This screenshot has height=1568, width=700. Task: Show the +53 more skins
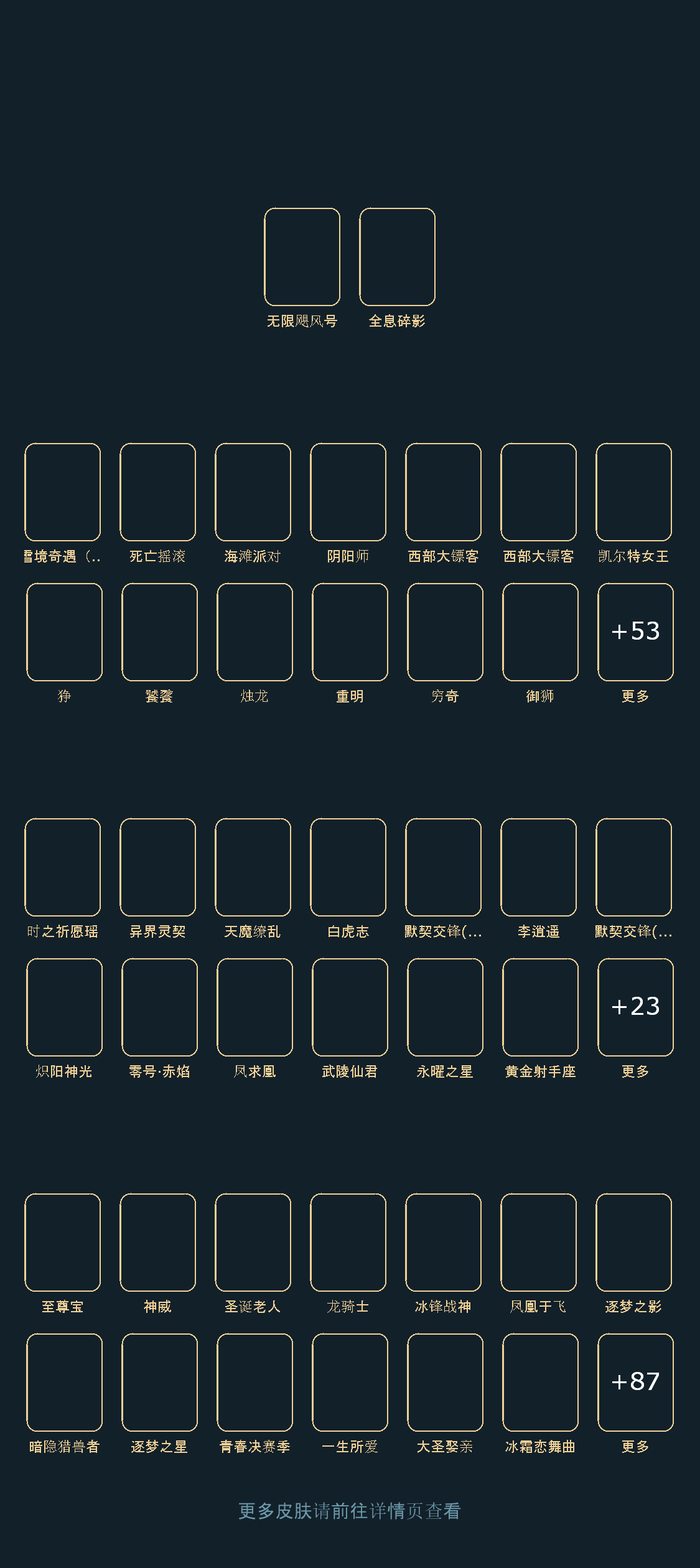click(x=635, y=632)
